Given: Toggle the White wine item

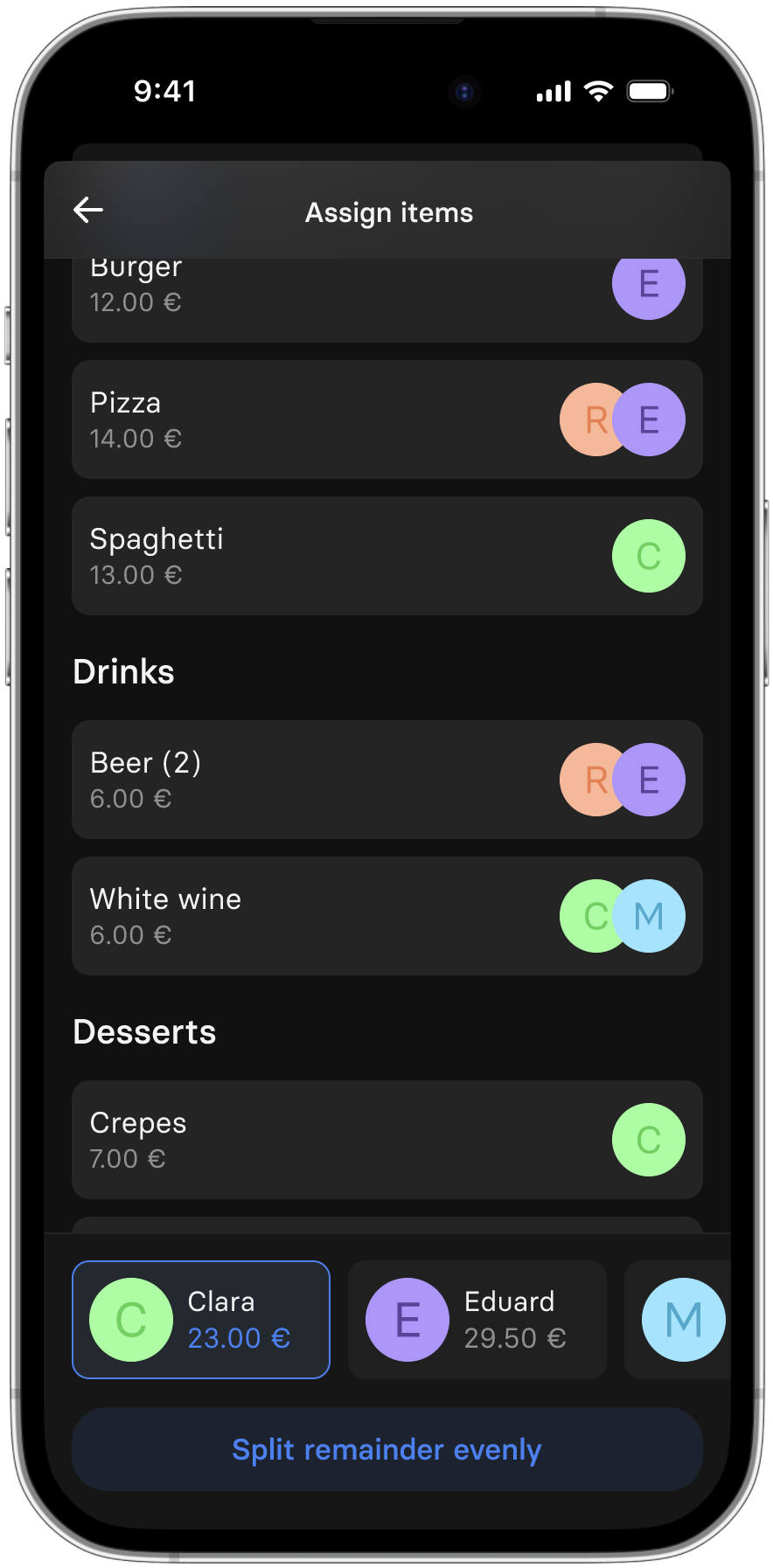Looking at the screenshot, I should 386,916.
